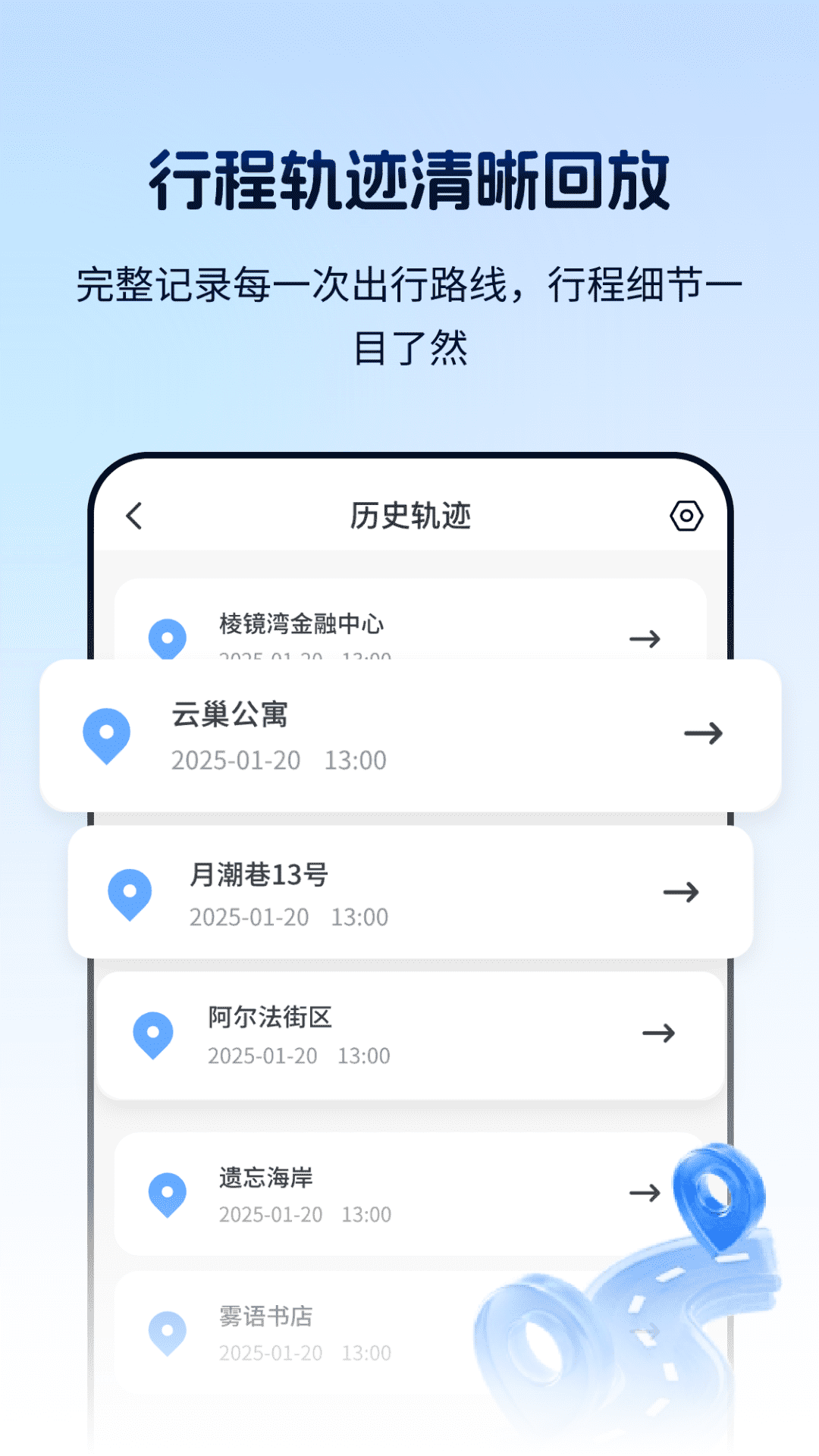Select the 云巢公寓 list entry
Screen dimensions: 819x1456
pyautogui.click(x=409, y=733)
